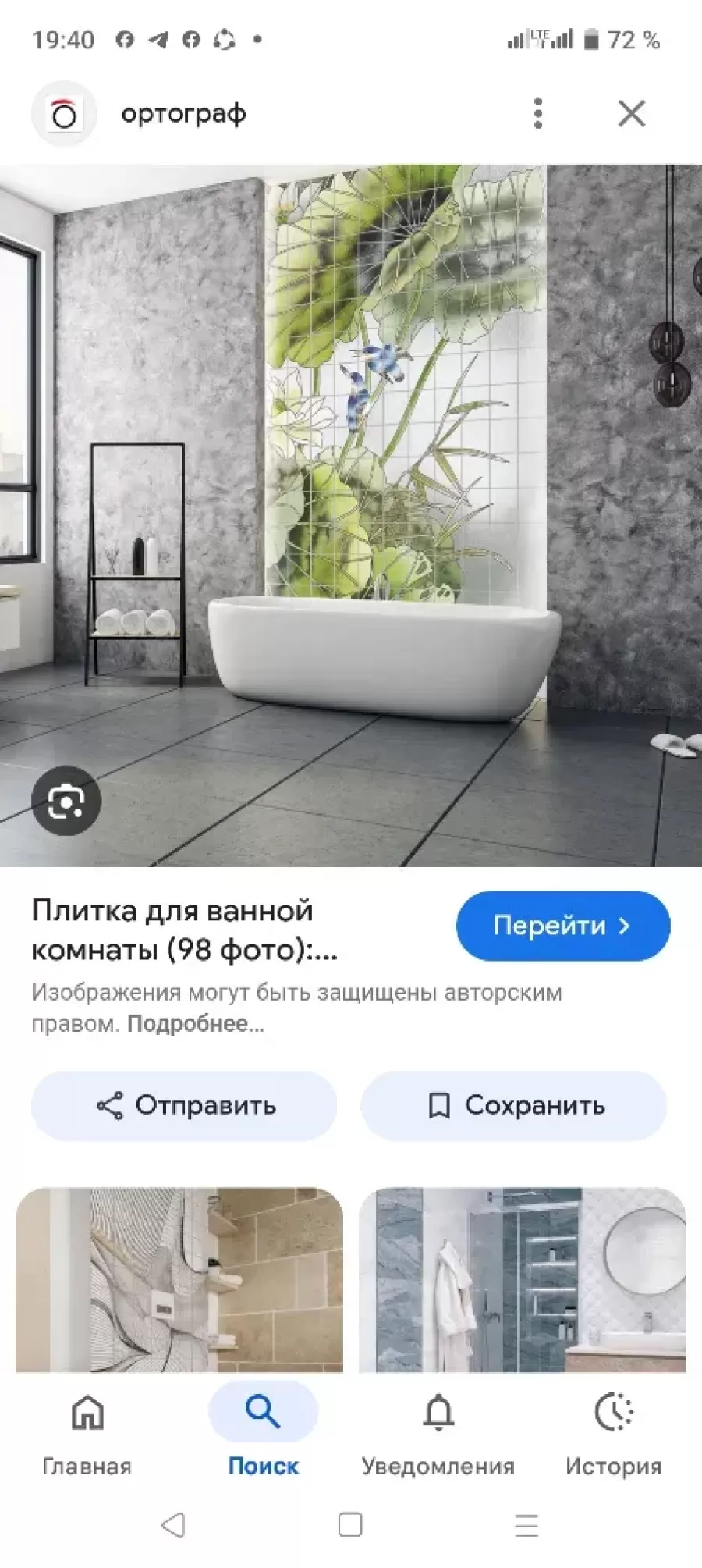Tap the blue Перейти button
The height and width of the screenshot is (1568, 702).
click(562, 926)
